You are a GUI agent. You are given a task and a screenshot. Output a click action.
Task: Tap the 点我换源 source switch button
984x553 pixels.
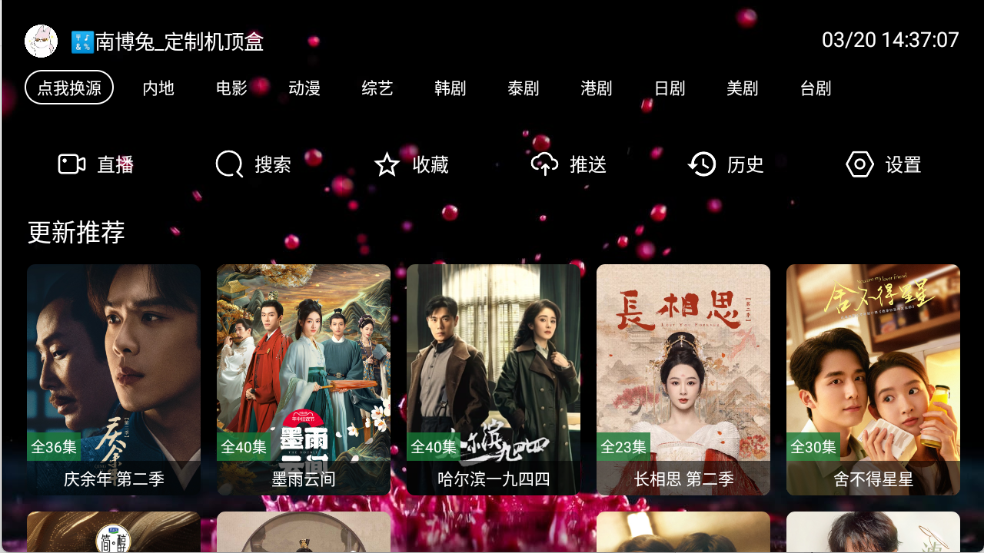(69, 88)
